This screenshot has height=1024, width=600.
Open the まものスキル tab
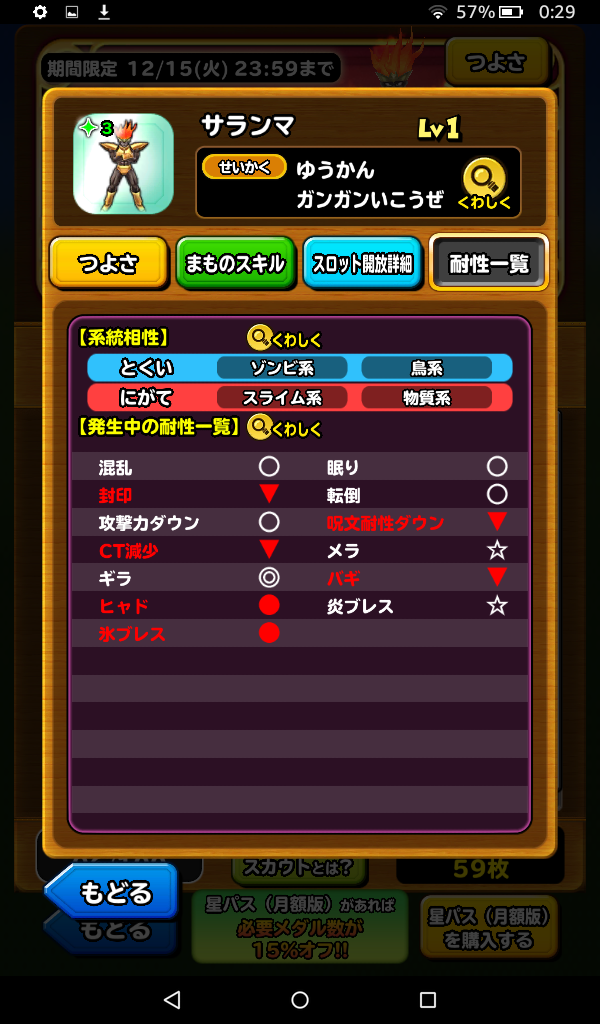235,264
